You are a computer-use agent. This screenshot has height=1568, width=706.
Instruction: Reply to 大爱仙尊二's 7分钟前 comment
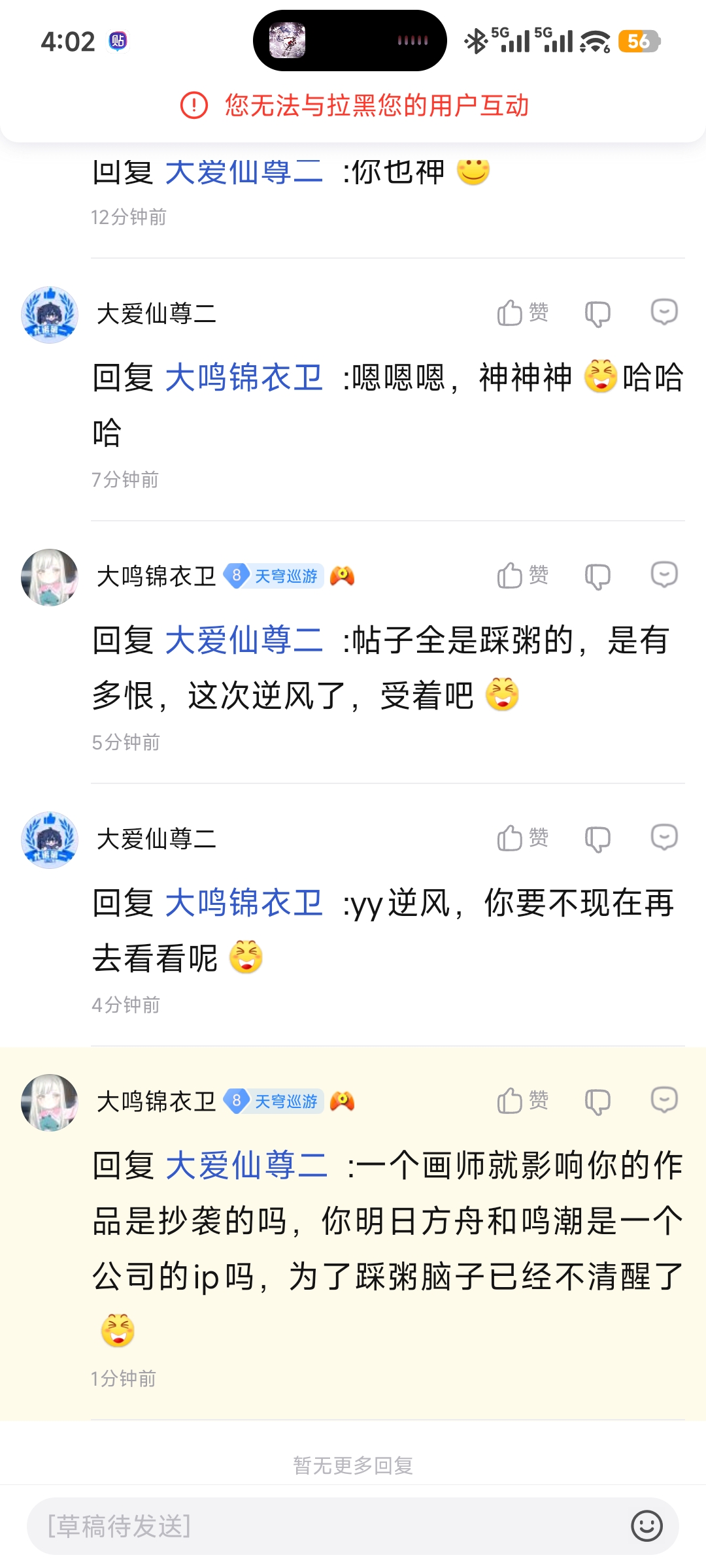pos(664,312)
